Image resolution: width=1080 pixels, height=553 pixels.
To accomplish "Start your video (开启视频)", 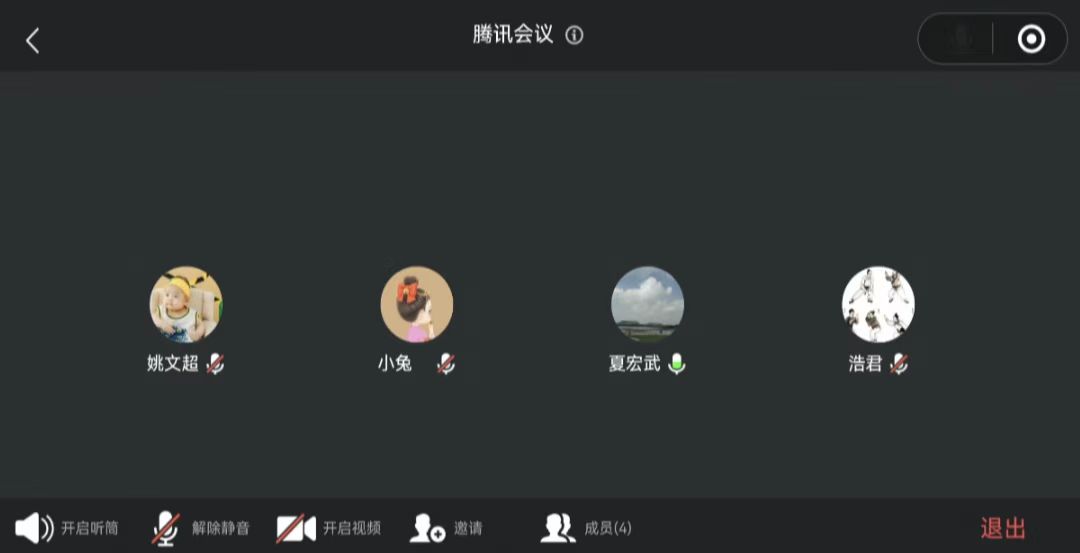I will tap(329, 527).
